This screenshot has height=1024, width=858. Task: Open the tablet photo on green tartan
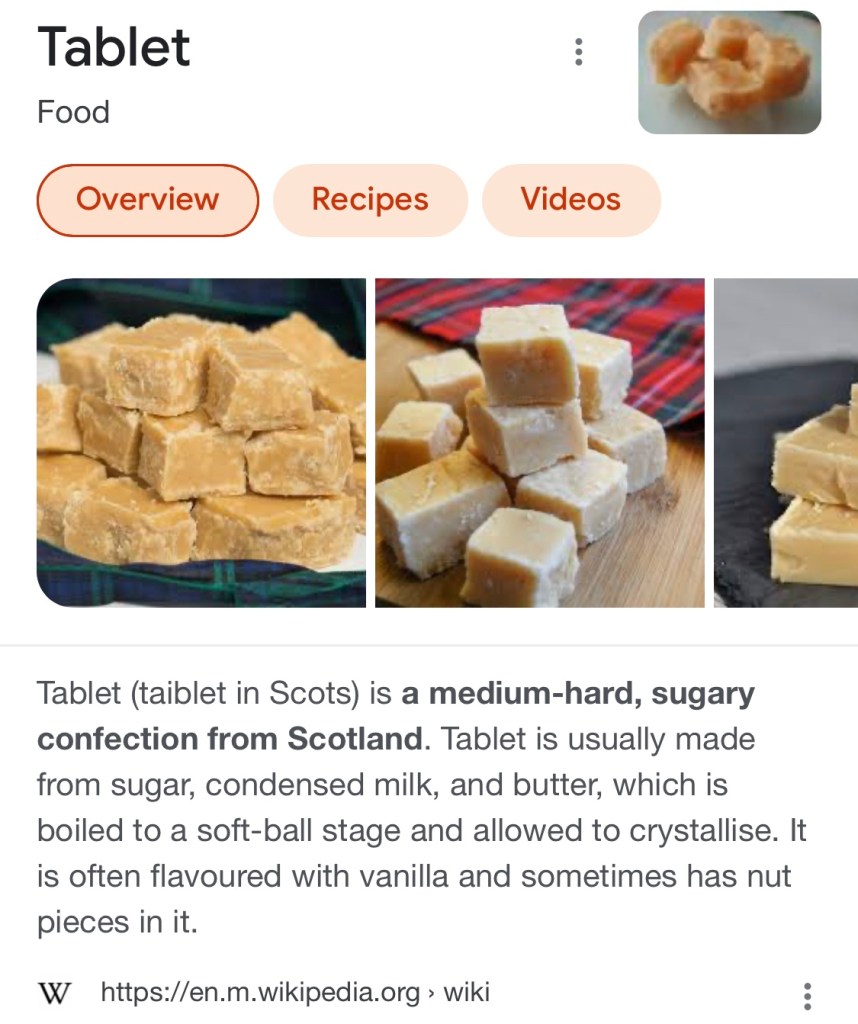201,442
